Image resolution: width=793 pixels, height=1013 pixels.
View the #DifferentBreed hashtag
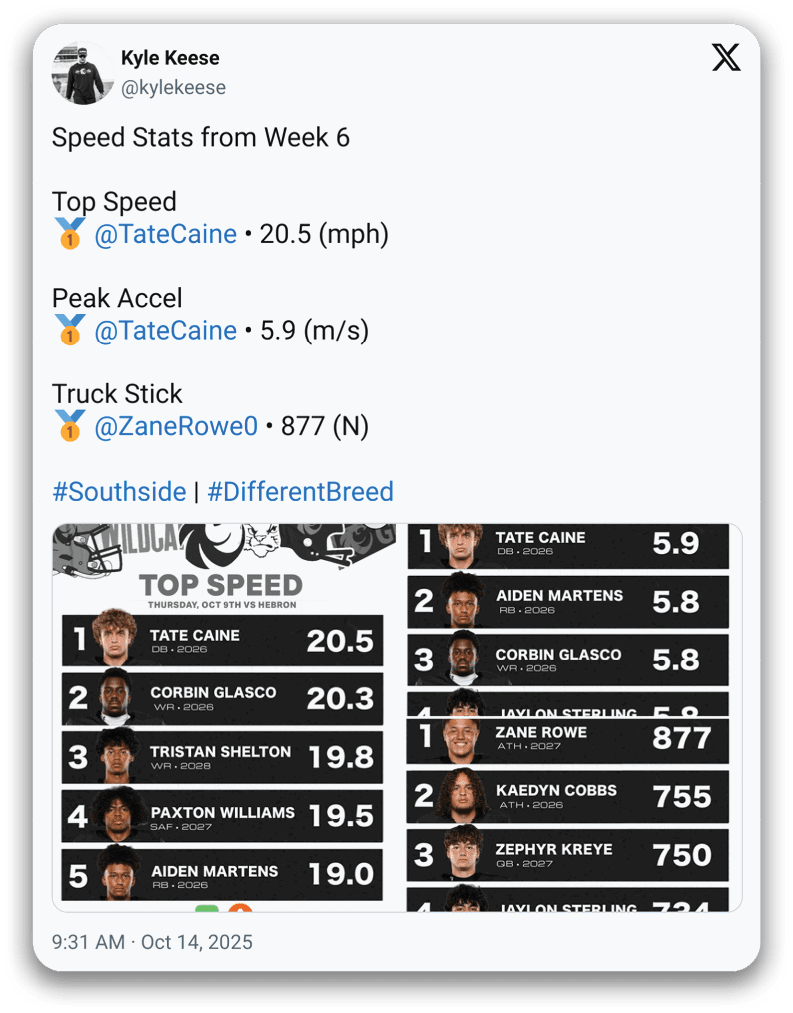[x=300, y=492]
